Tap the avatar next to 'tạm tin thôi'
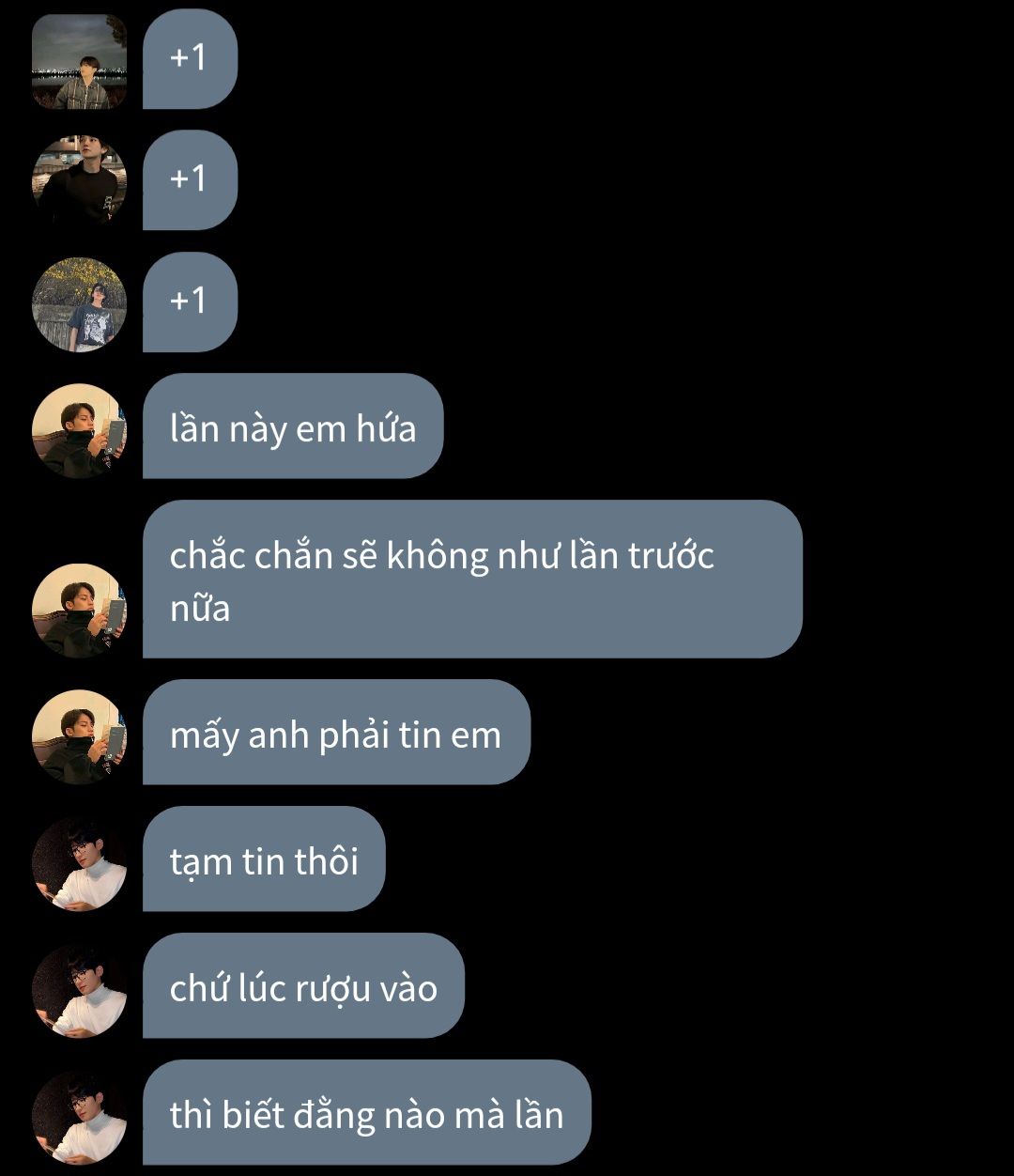1014x1176 pixels. 79,863
